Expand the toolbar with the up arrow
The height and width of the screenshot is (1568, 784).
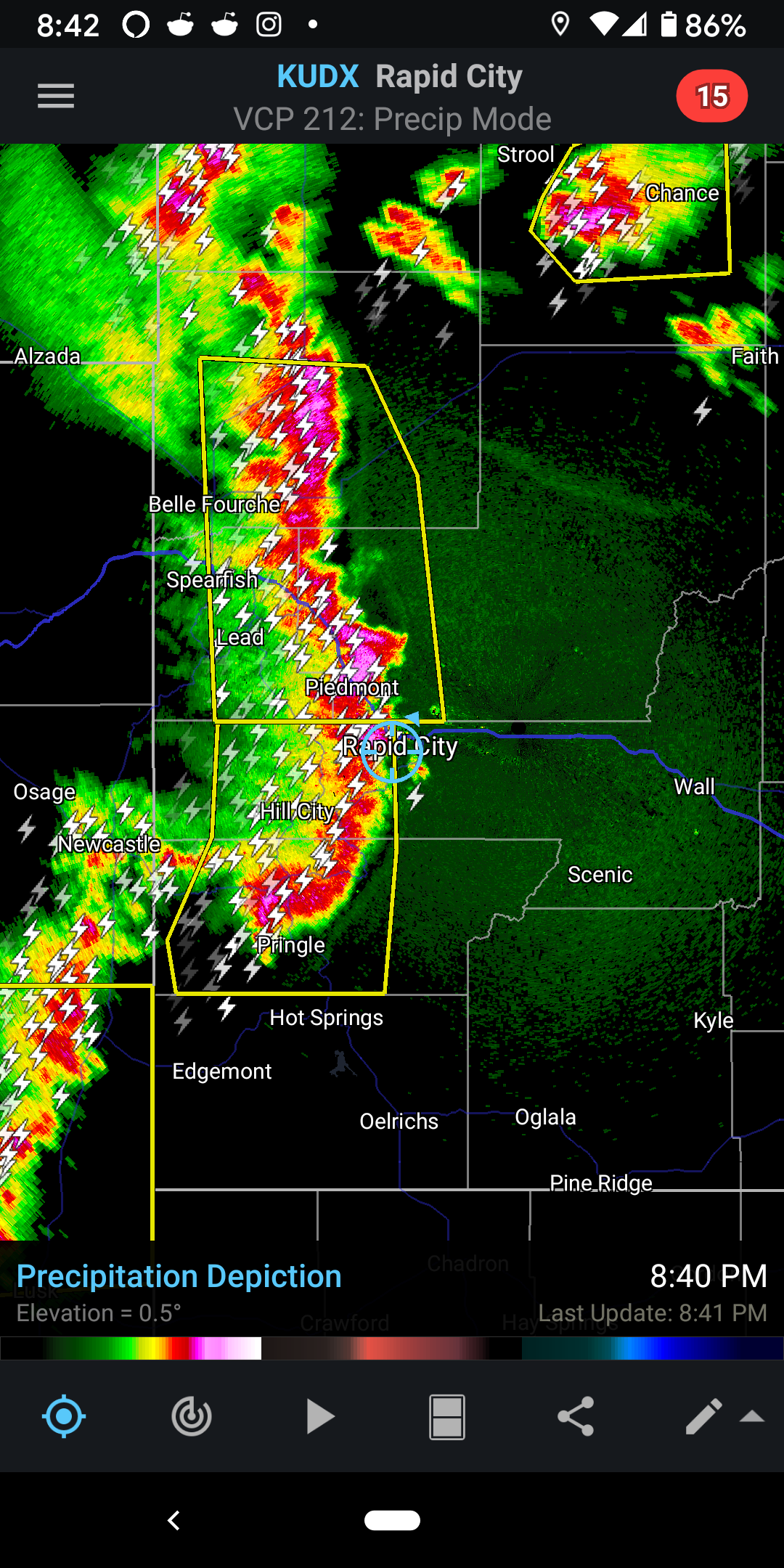point(752,1416)
